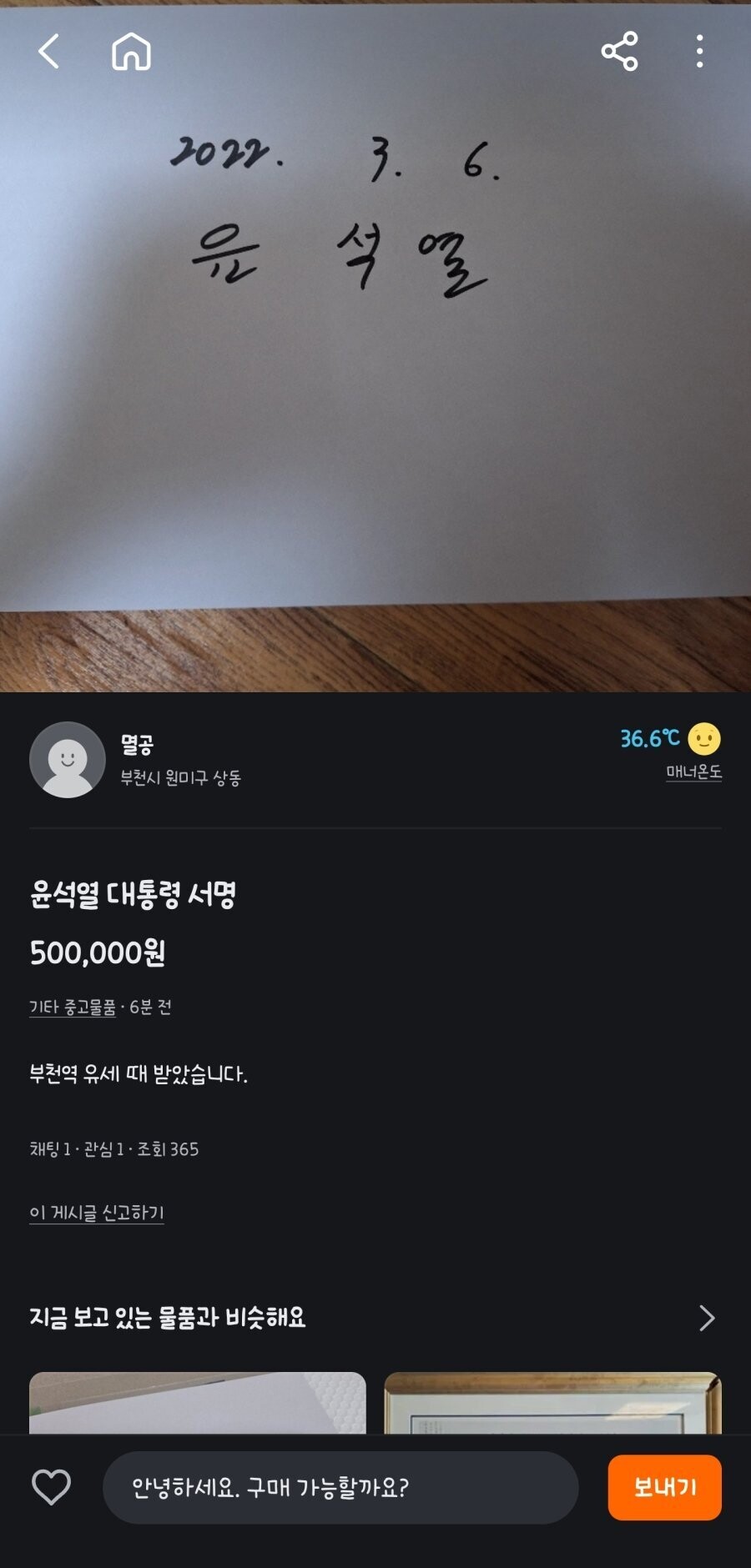Open the first similar item thumbnail
Viewport: 751px width, 1568px height.
[x=198, y=1403]
